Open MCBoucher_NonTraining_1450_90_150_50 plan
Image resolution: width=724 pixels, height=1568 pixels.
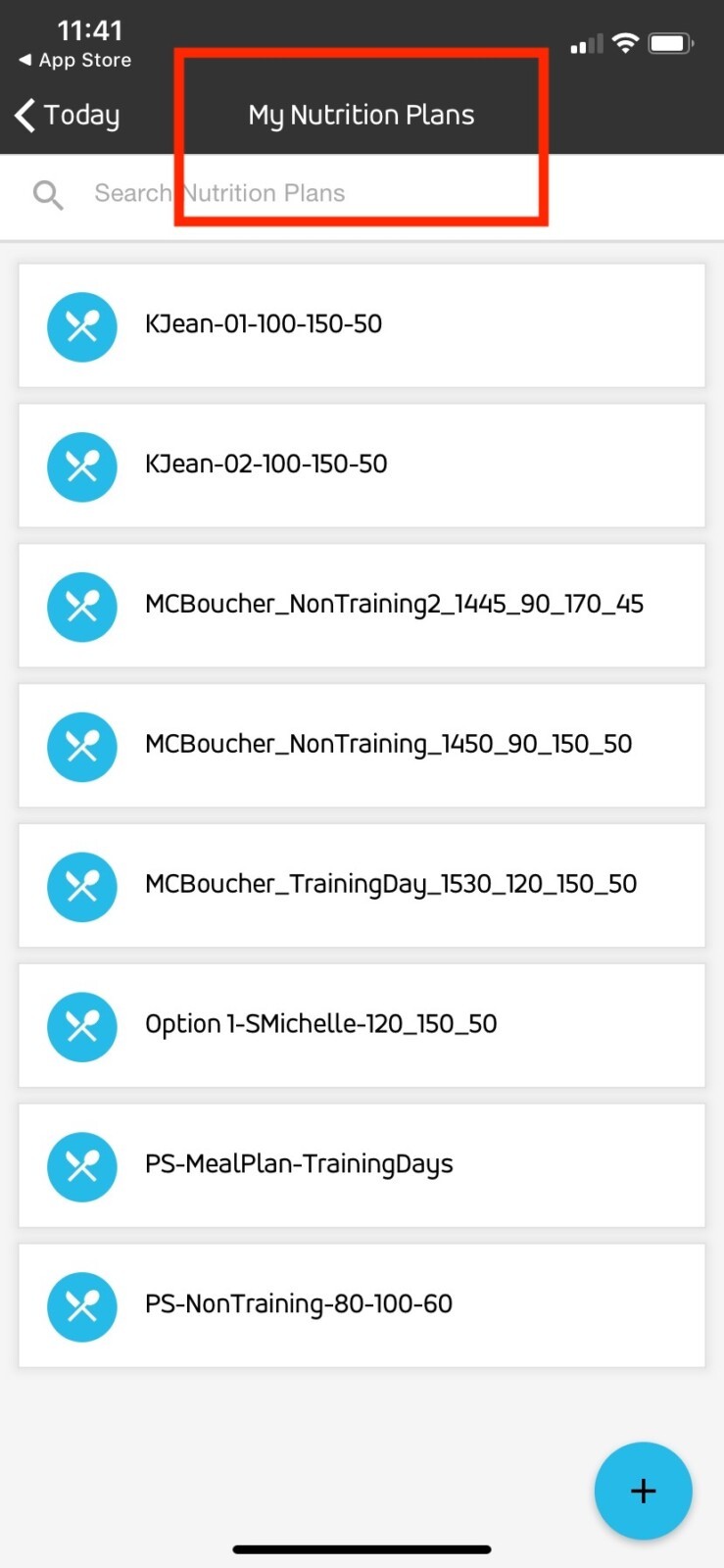pos(362,746)
